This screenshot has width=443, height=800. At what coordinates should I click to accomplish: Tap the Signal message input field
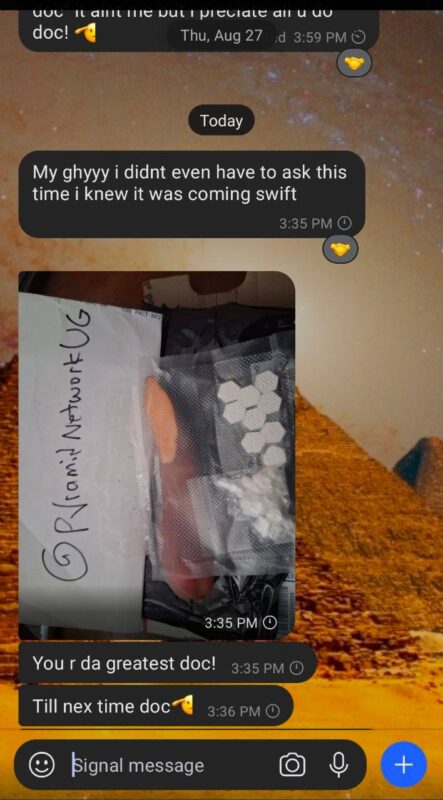pyautogui.click(x=171, y=765)
